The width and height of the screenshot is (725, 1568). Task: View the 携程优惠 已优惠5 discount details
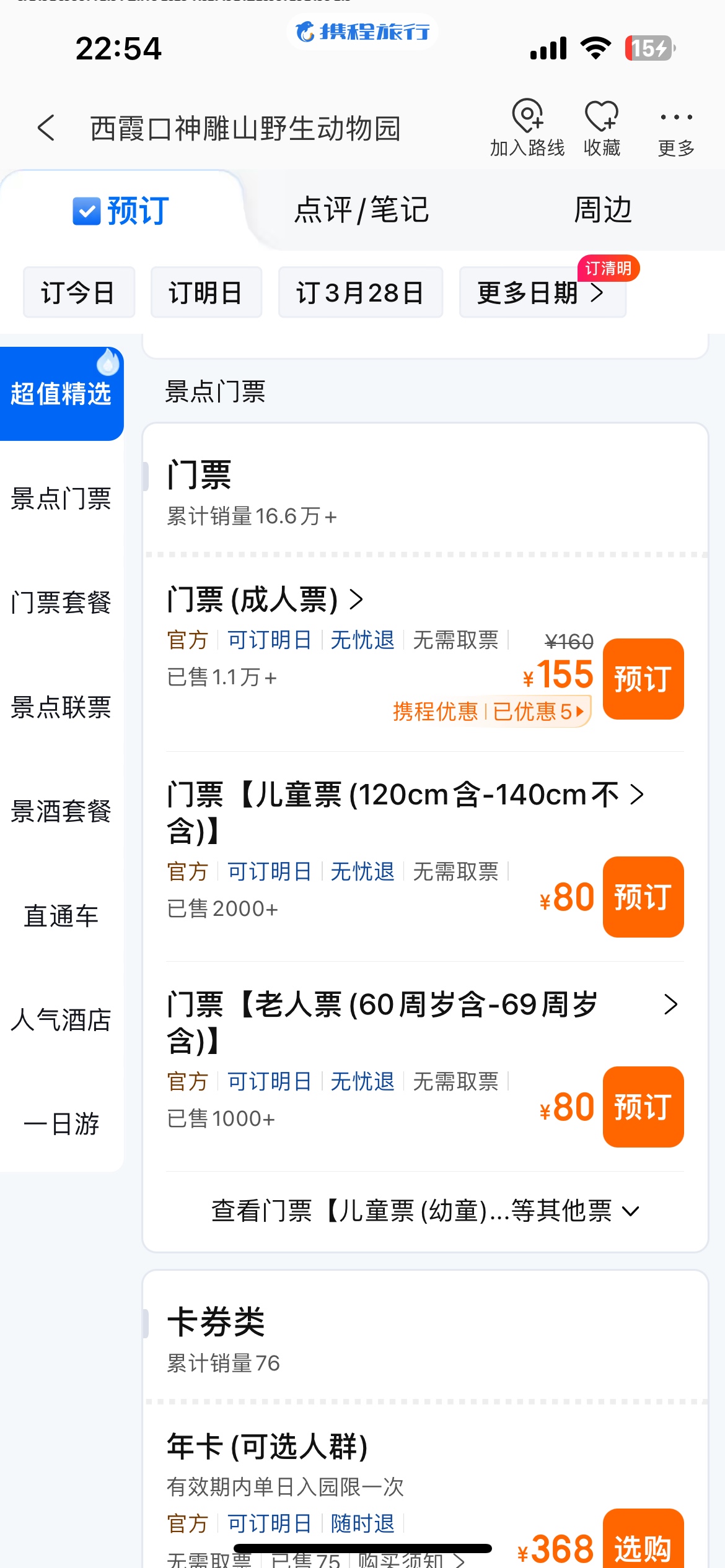pos(491,712)
